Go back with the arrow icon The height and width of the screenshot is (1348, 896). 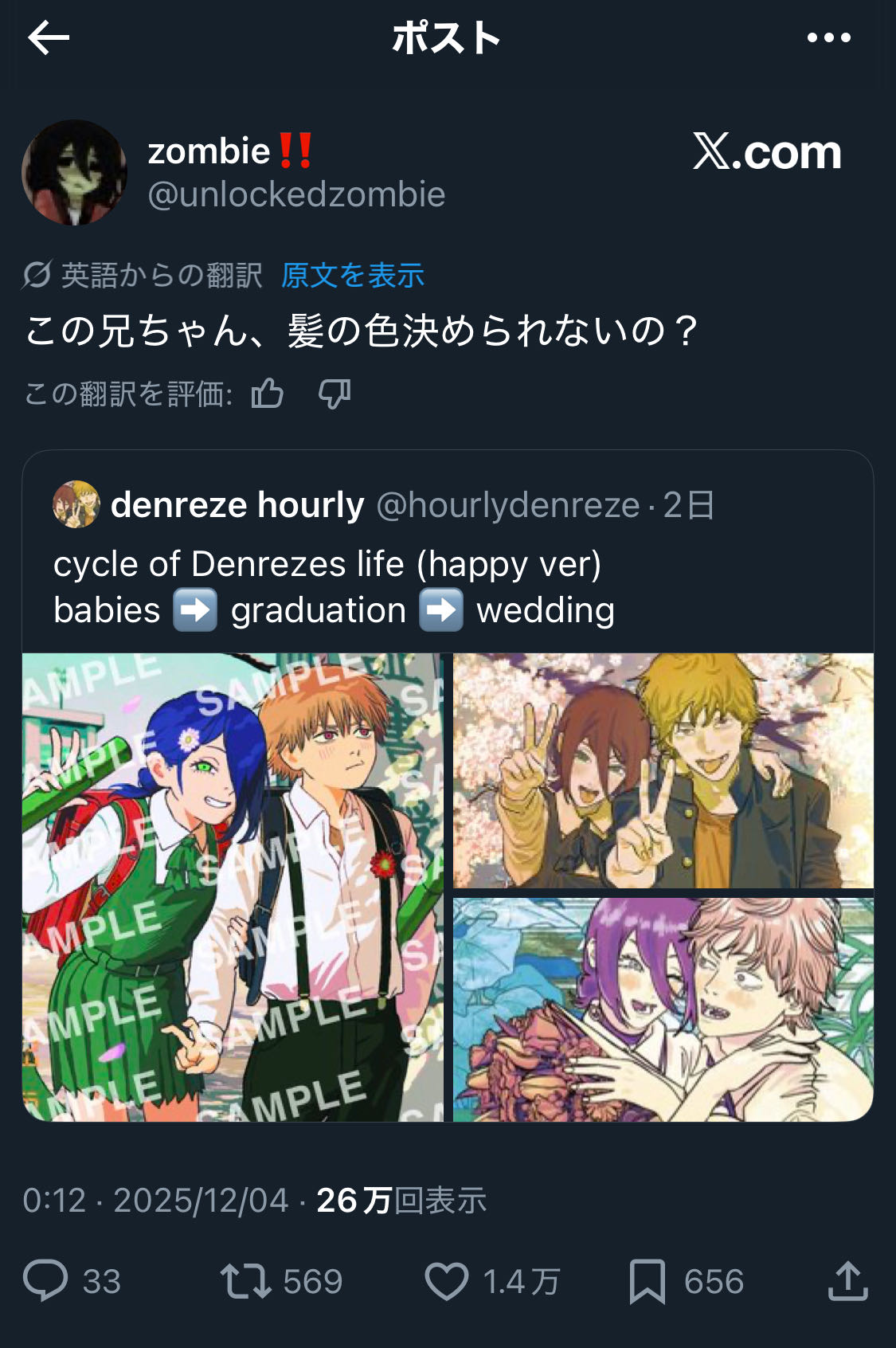click(49, 37)
